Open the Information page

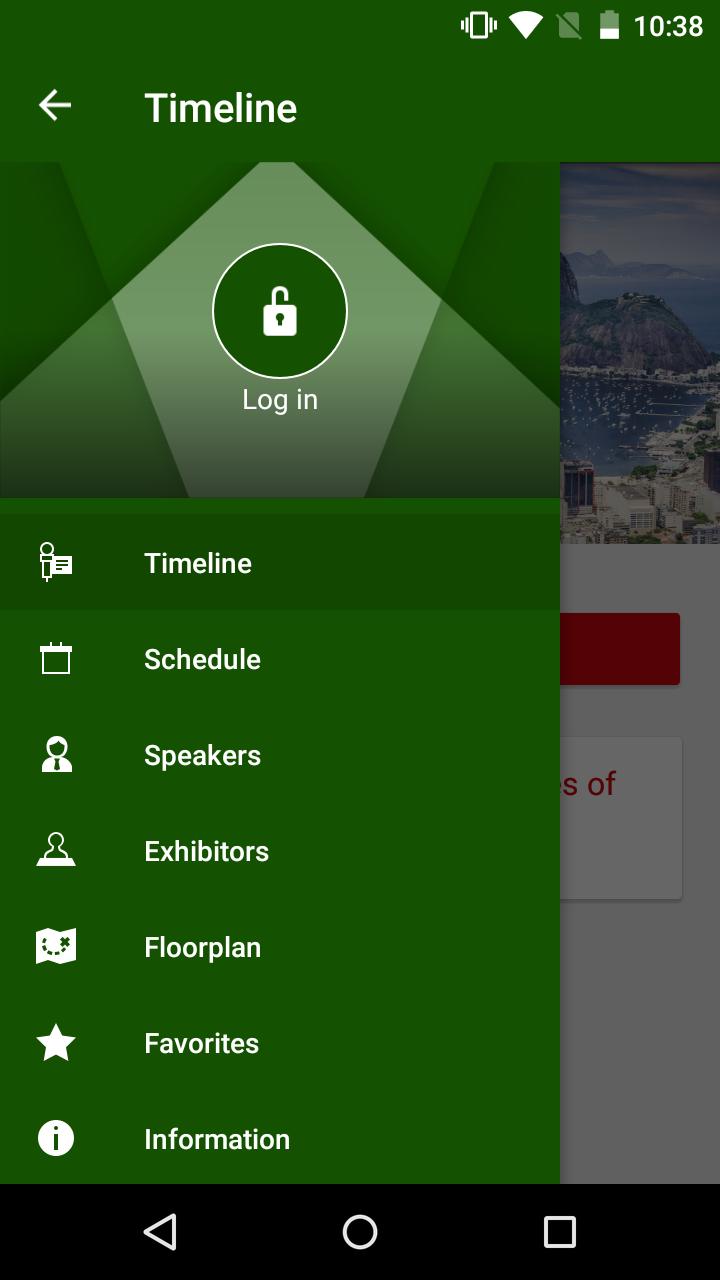tap(216, 1139)
